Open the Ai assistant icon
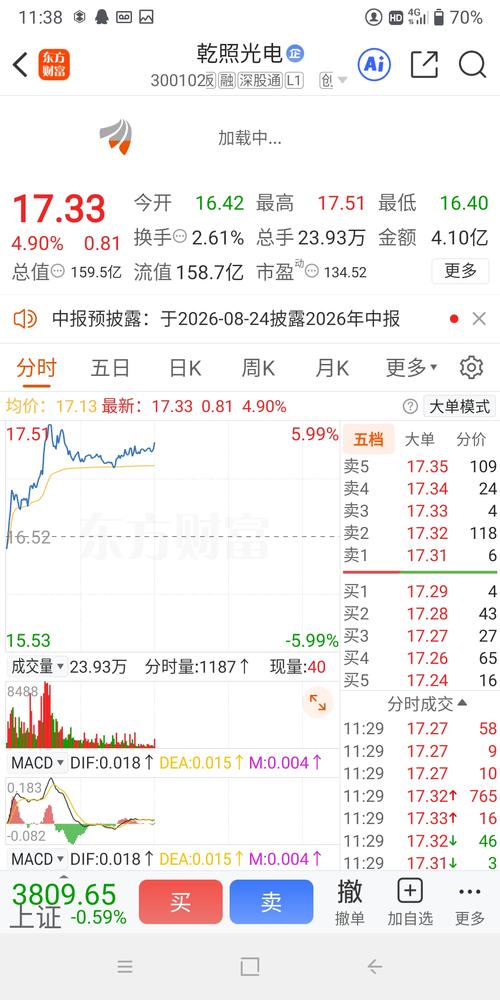The height and width of the screenshot is (1000, 500). (374, 64)
